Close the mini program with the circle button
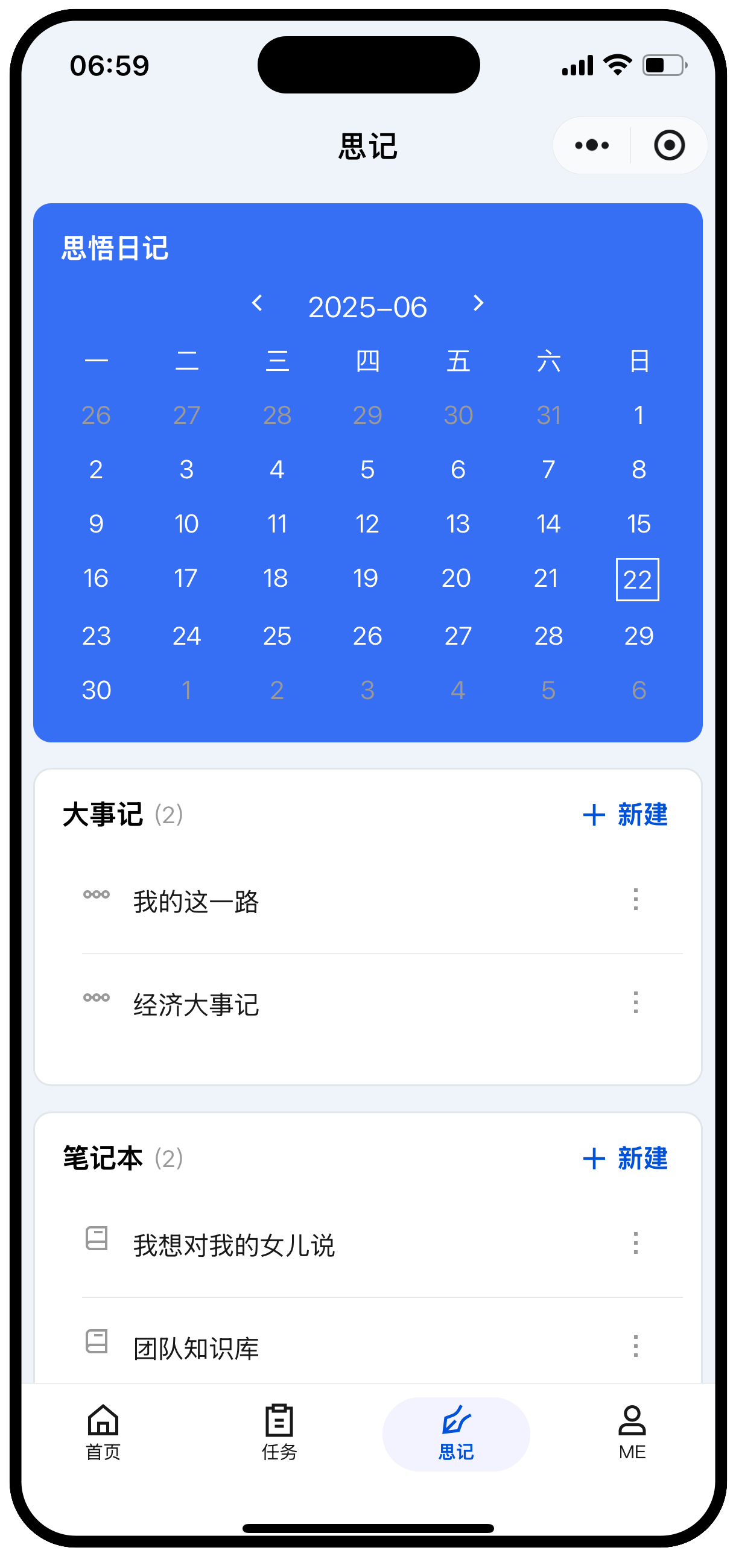The height and width of the screenshot is (1568, 736). tap(669, 145)
